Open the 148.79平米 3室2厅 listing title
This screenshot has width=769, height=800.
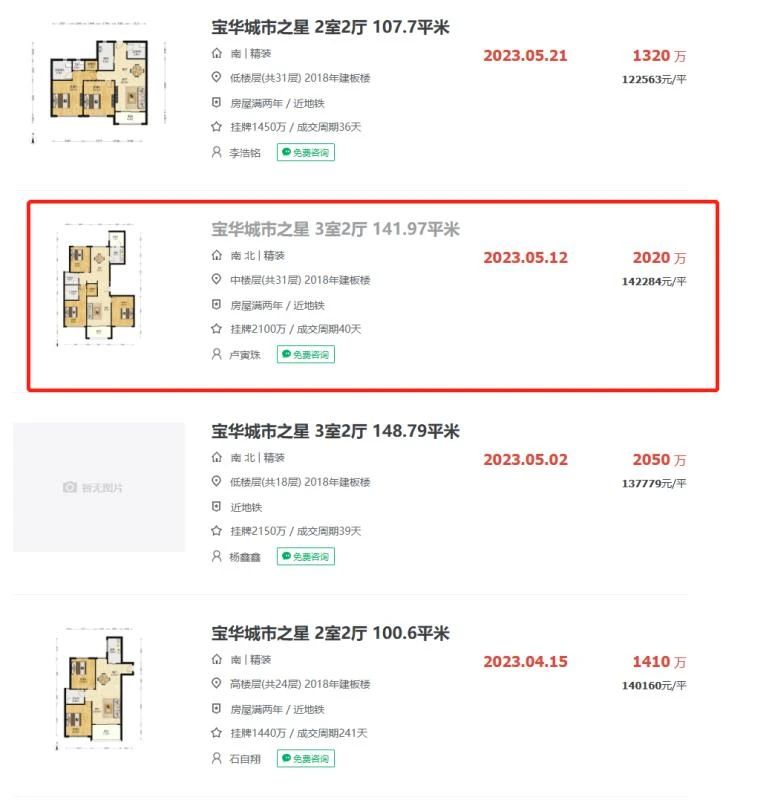335,431
